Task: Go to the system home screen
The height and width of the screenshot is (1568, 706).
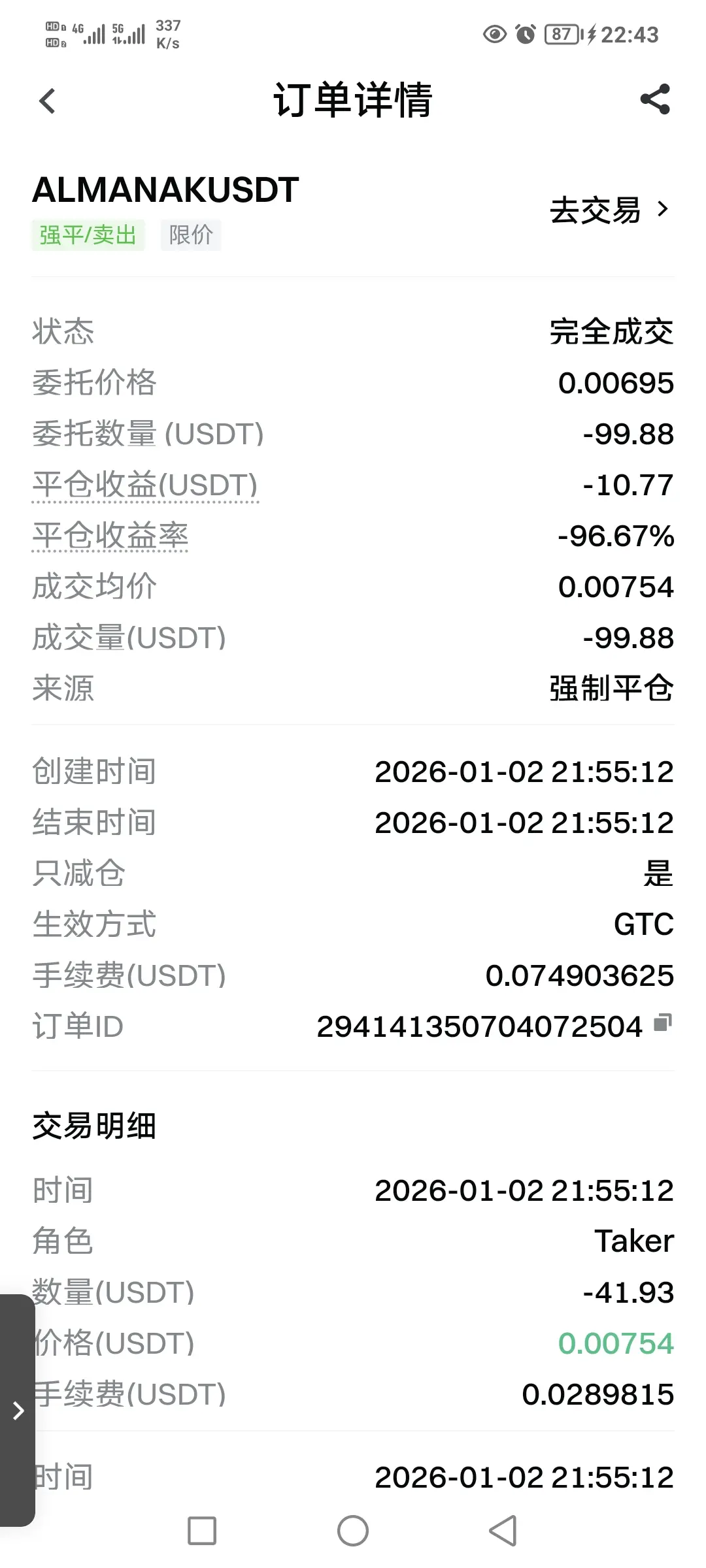Action: click(x=353, y=1531)
